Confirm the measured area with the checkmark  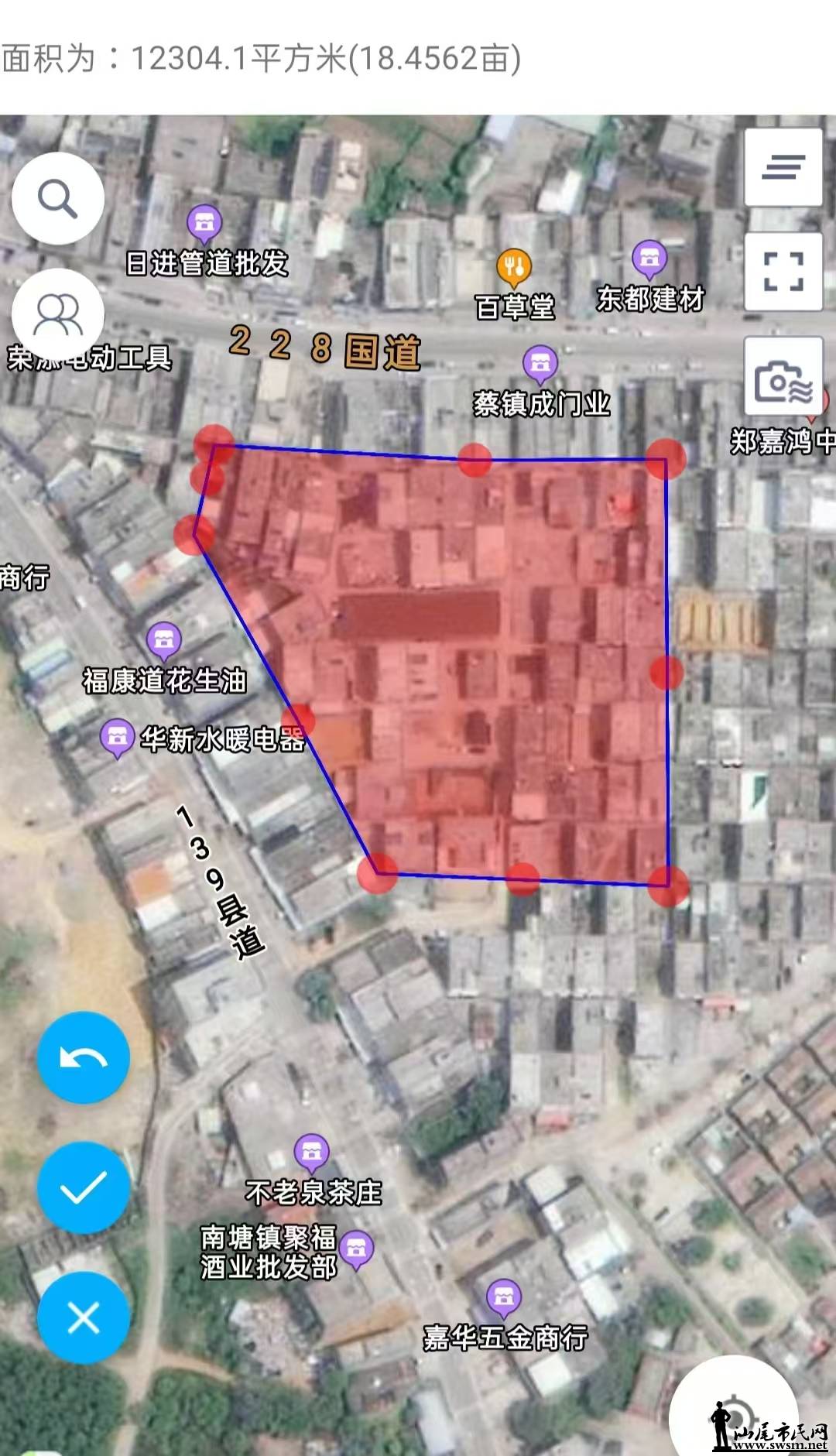84,1187
